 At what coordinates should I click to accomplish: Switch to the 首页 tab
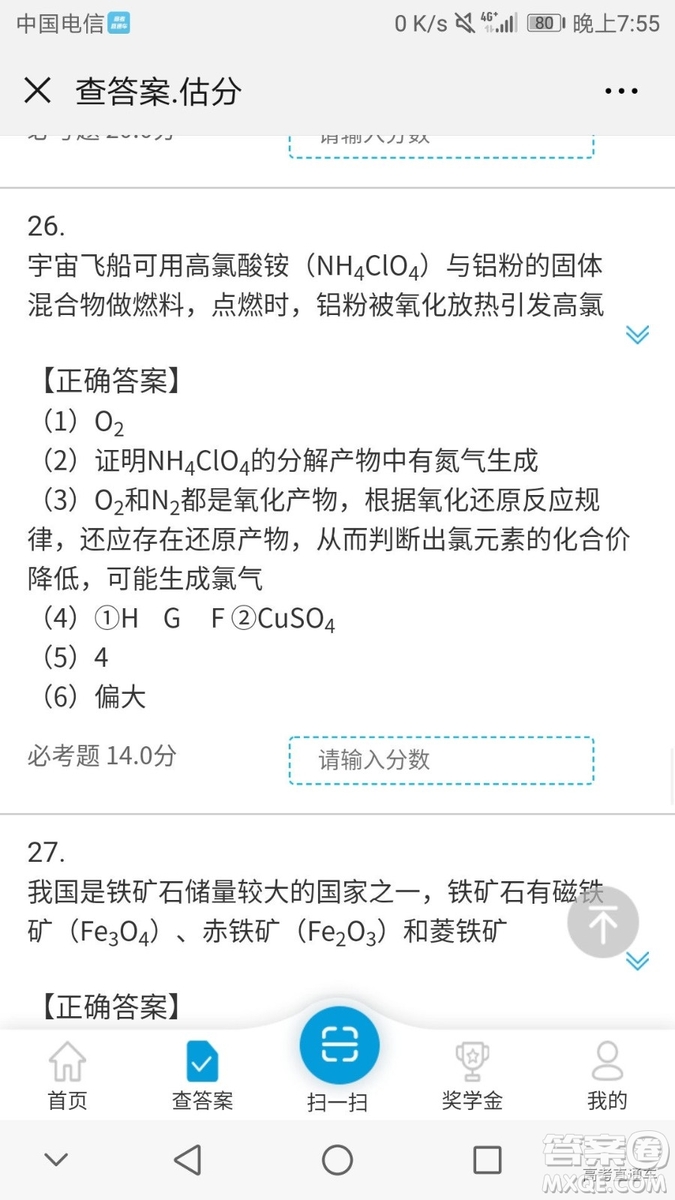67,1075
